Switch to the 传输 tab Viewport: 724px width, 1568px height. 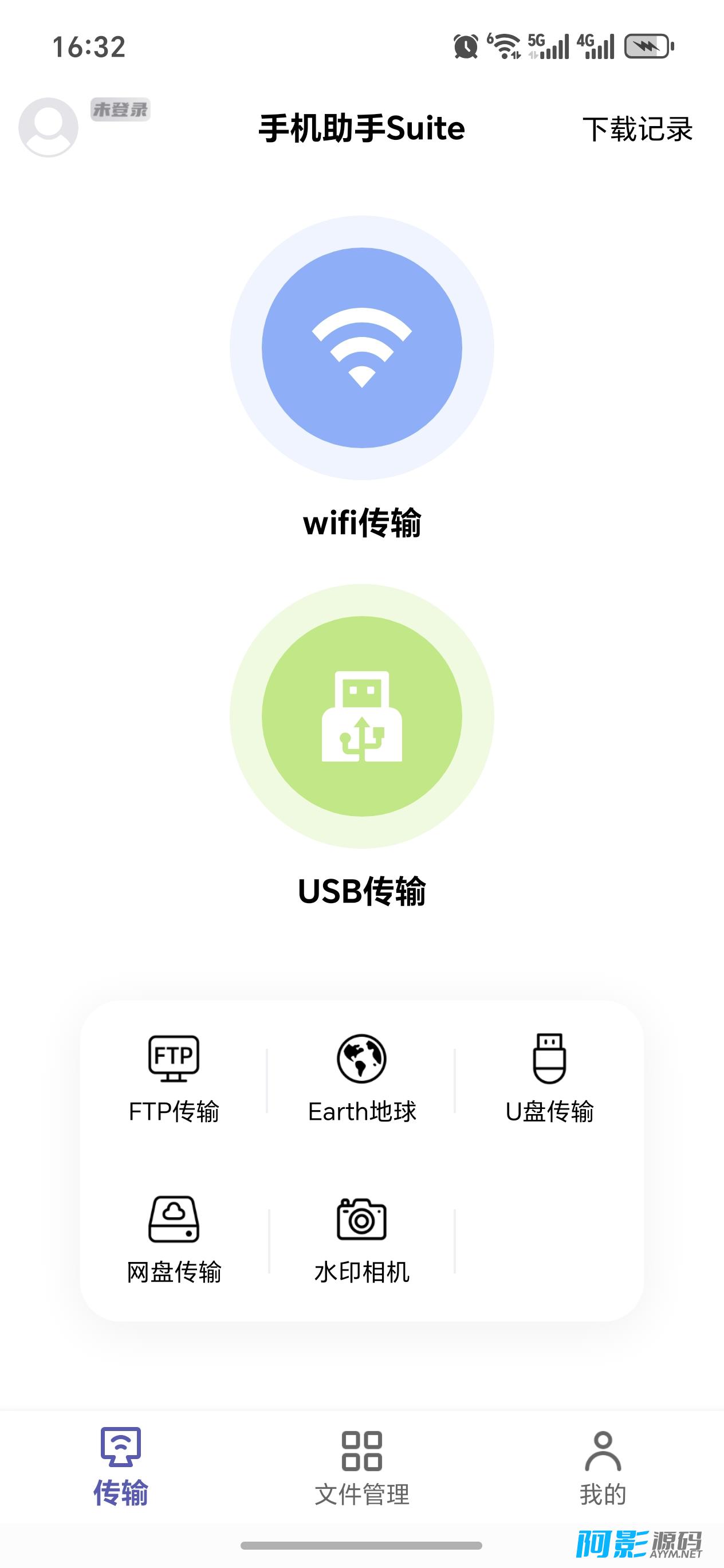click(x=120, y=1466)
